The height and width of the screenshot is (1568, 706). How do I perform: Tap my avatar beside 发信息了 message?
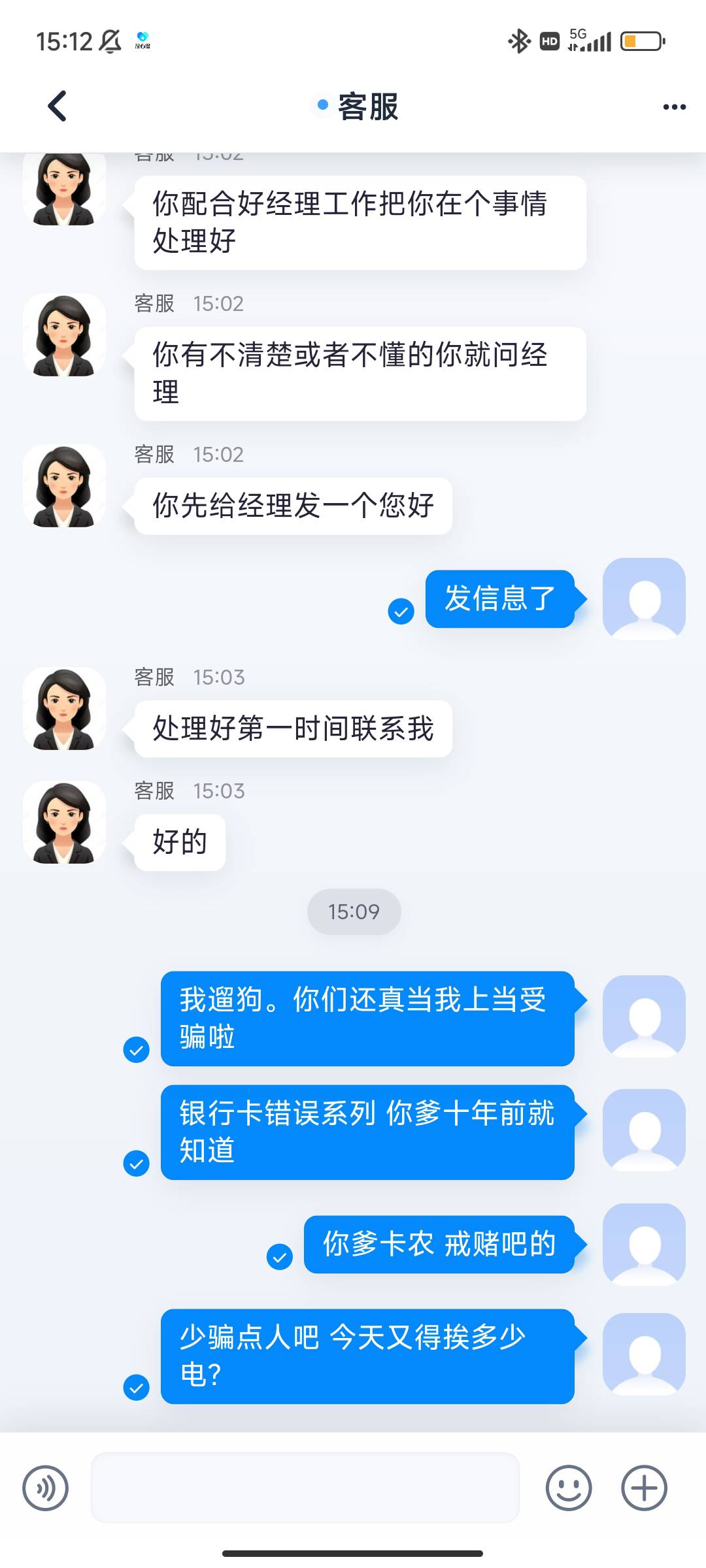644,598
